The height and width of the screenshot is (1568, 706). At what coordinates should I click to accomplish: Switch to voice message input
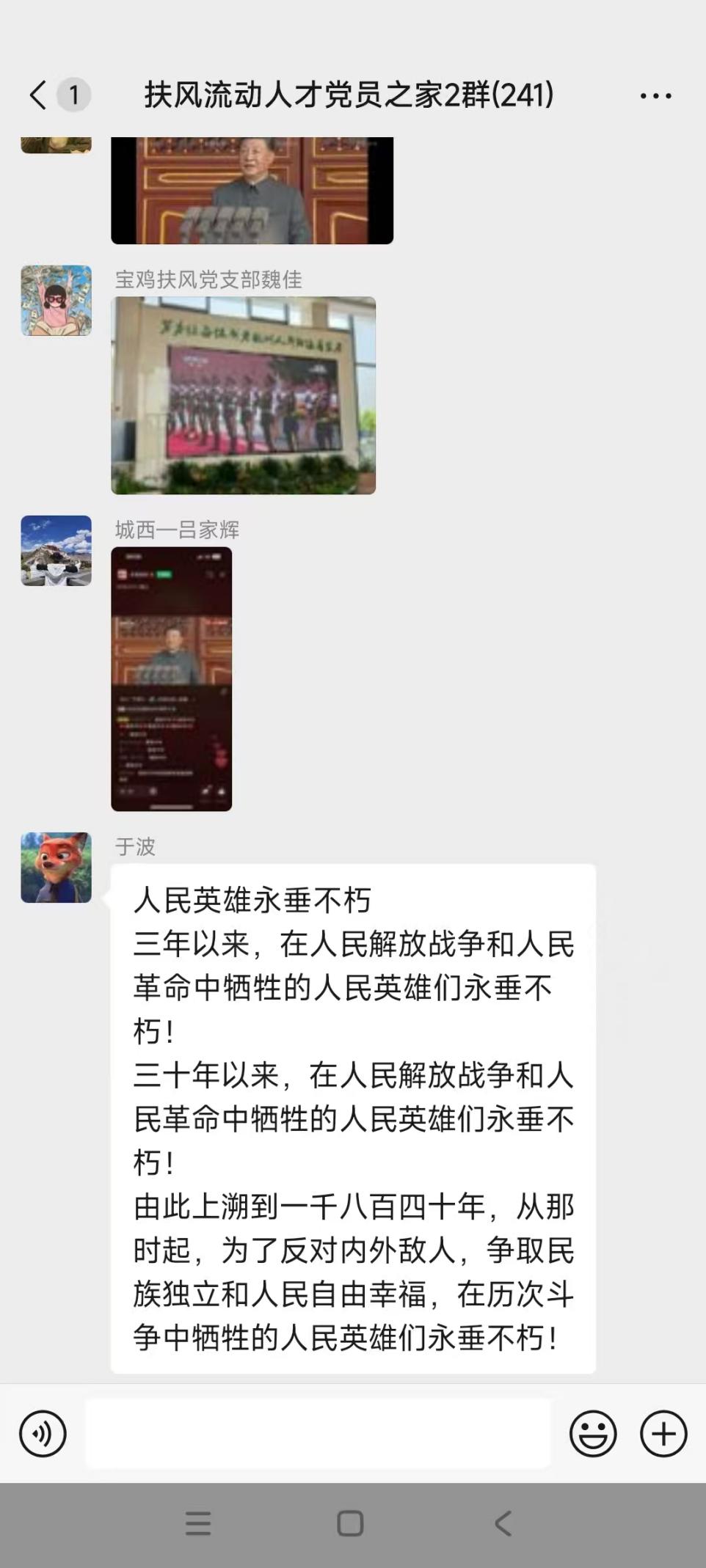(43, 1434)
